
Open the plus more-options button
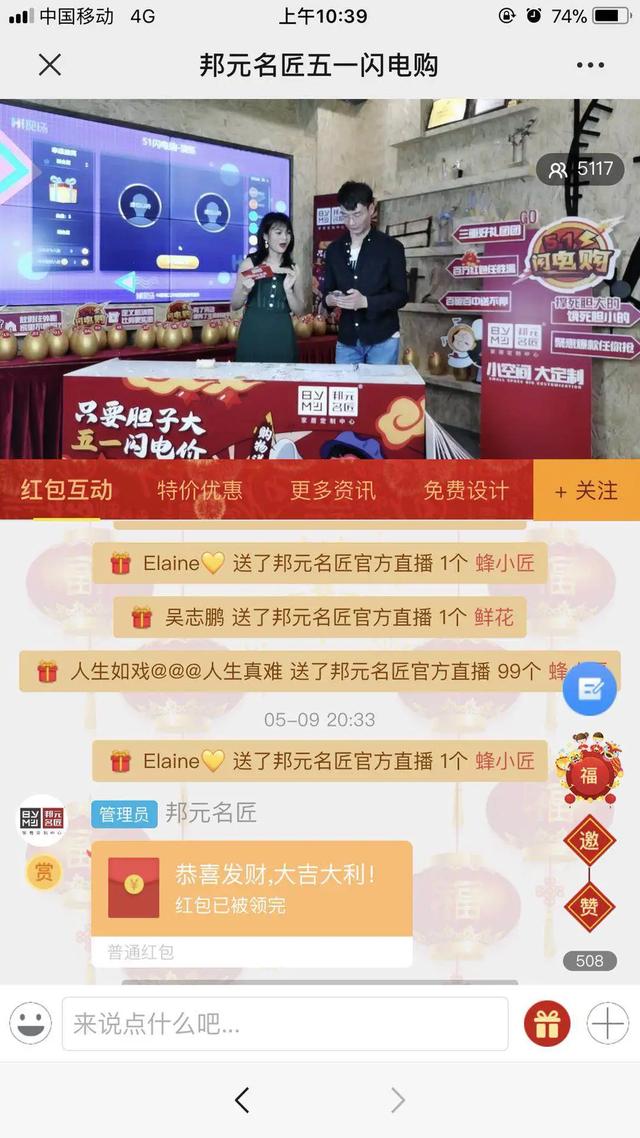pos(607,1024)
